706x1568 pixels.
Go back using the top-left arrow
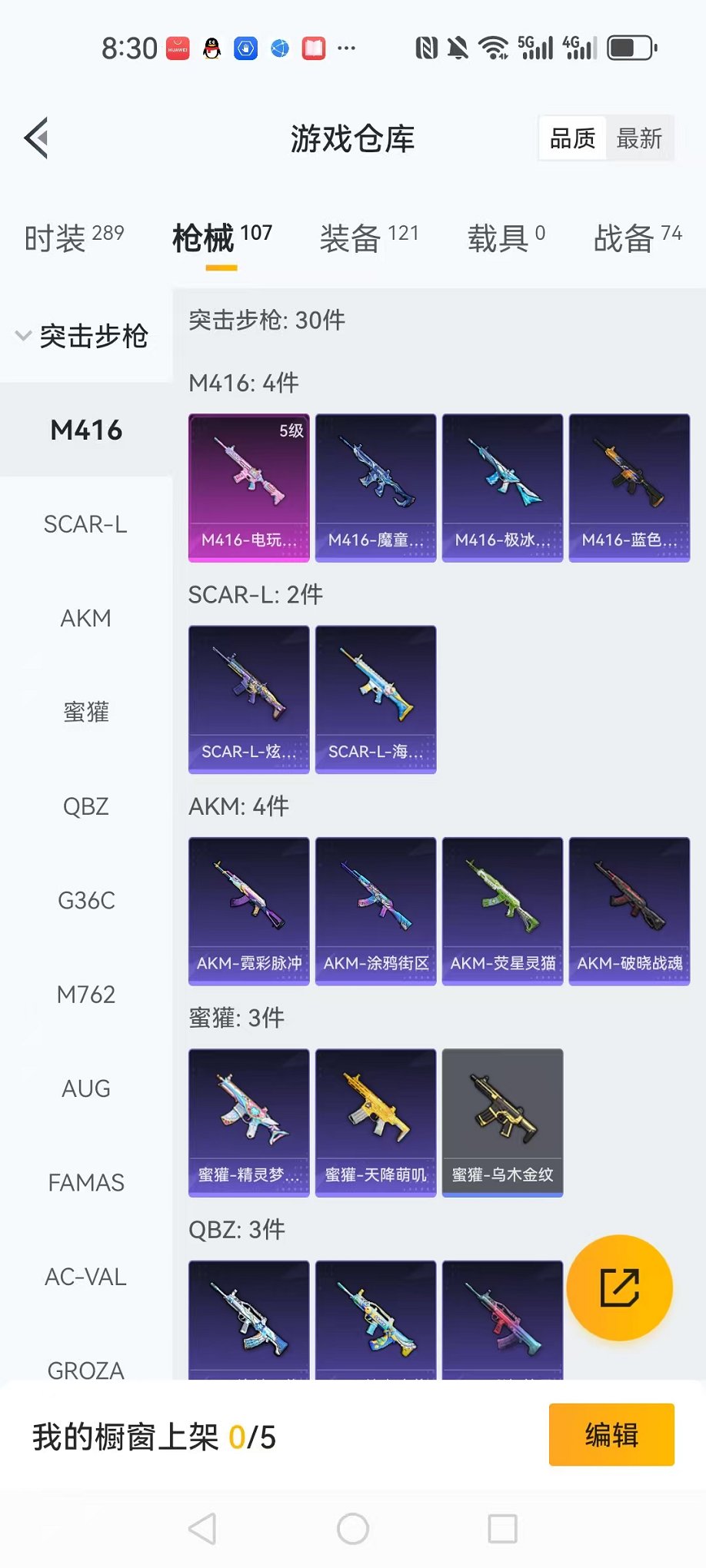coord(37,138)
